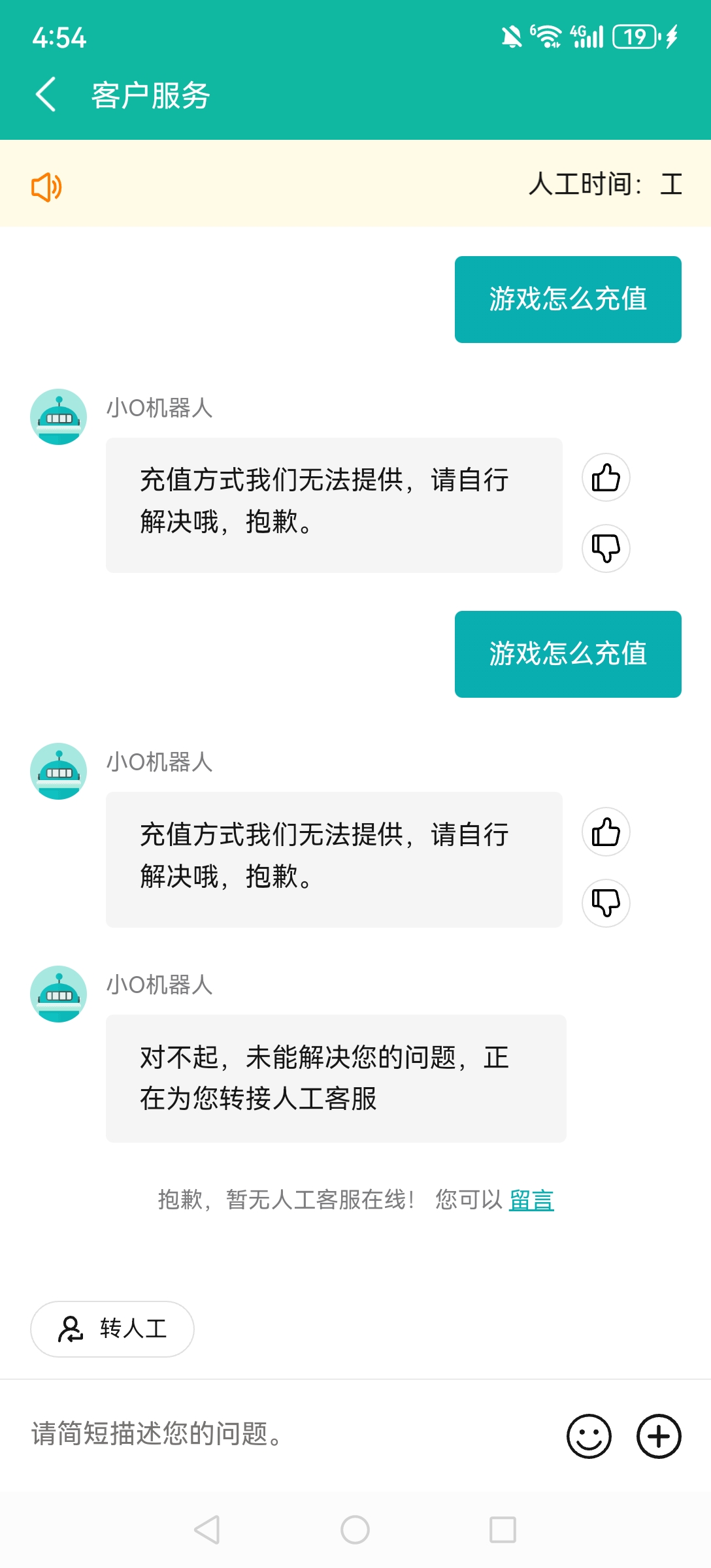Open recent apps from navigation bar
This screenshot has height=1568, width=711.
point(503,1529)
